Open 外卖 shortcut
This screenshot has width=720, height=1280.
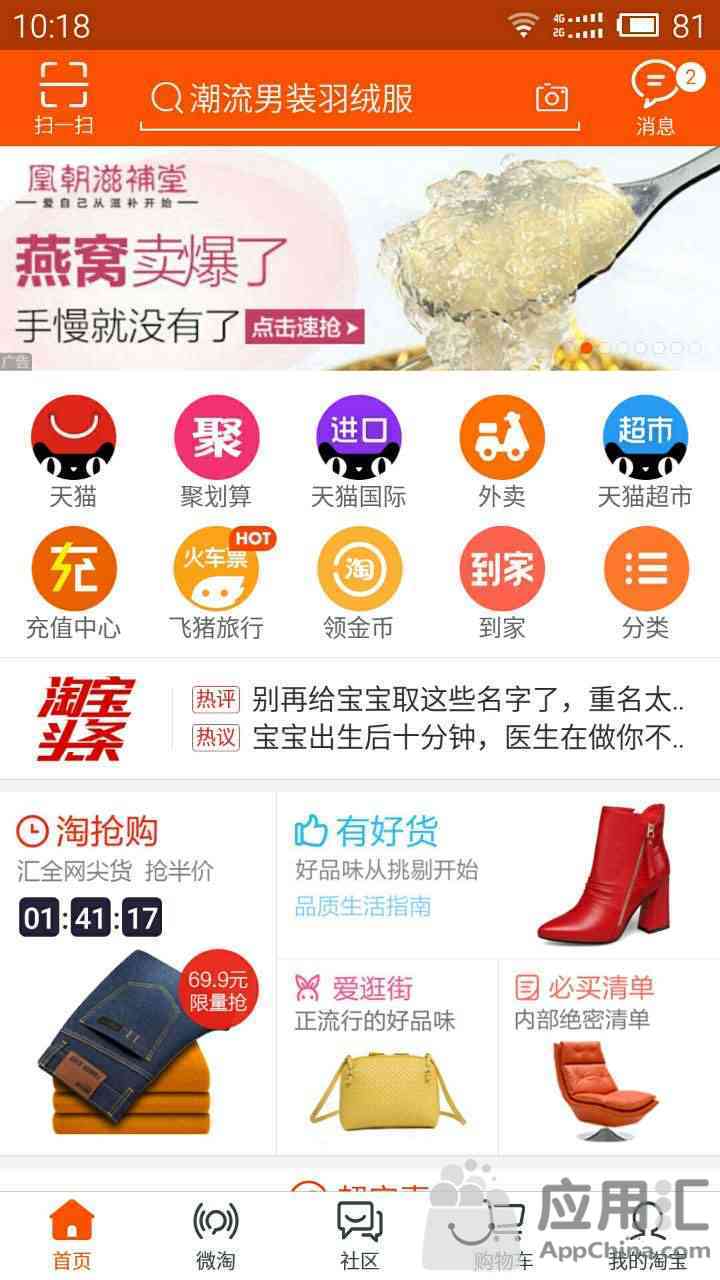pyautogui.click(x=502, y=450)
